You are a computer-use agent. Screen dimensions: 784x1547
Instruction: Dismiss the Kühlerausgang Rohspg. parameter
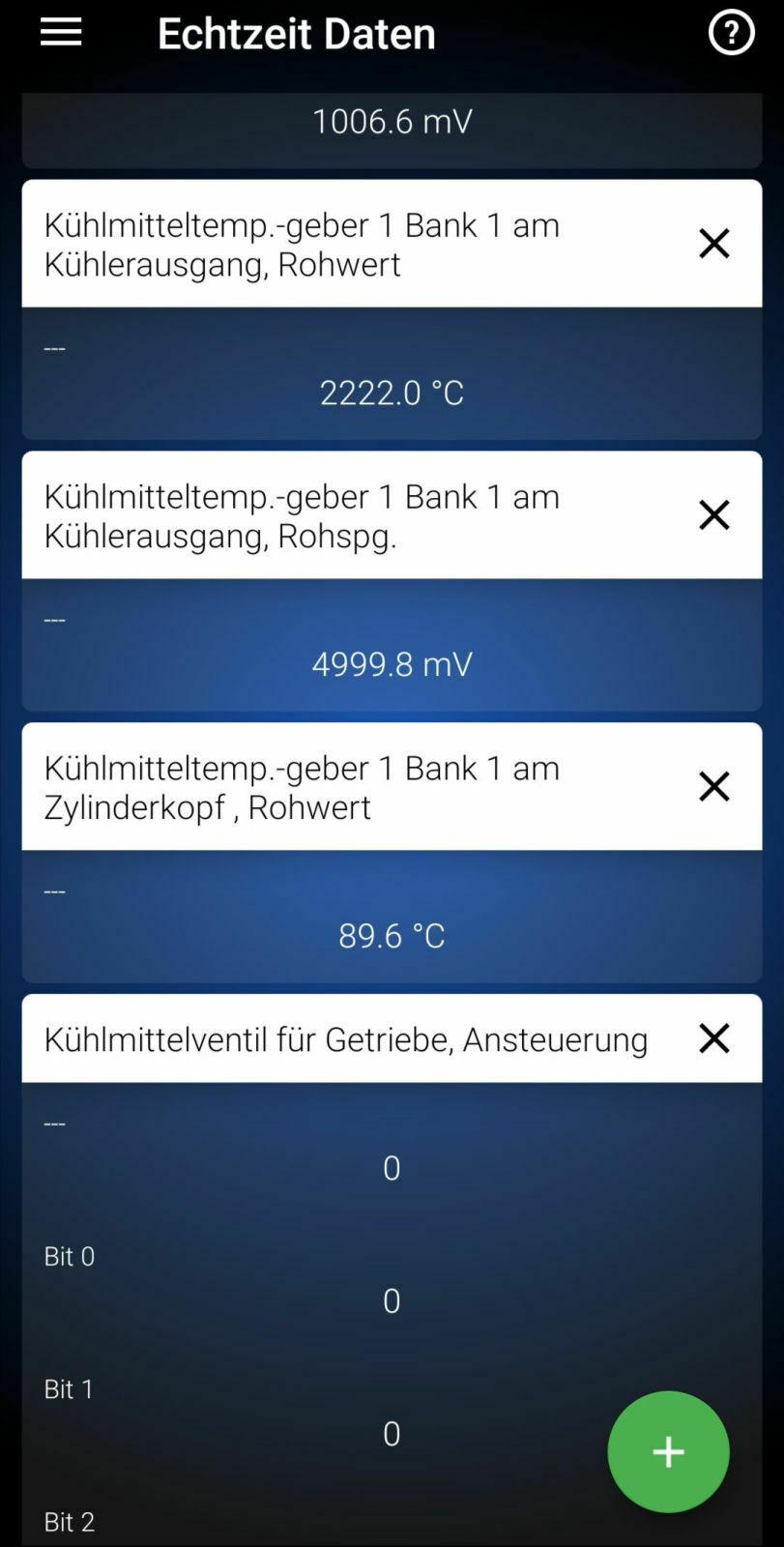coord(713,515)
